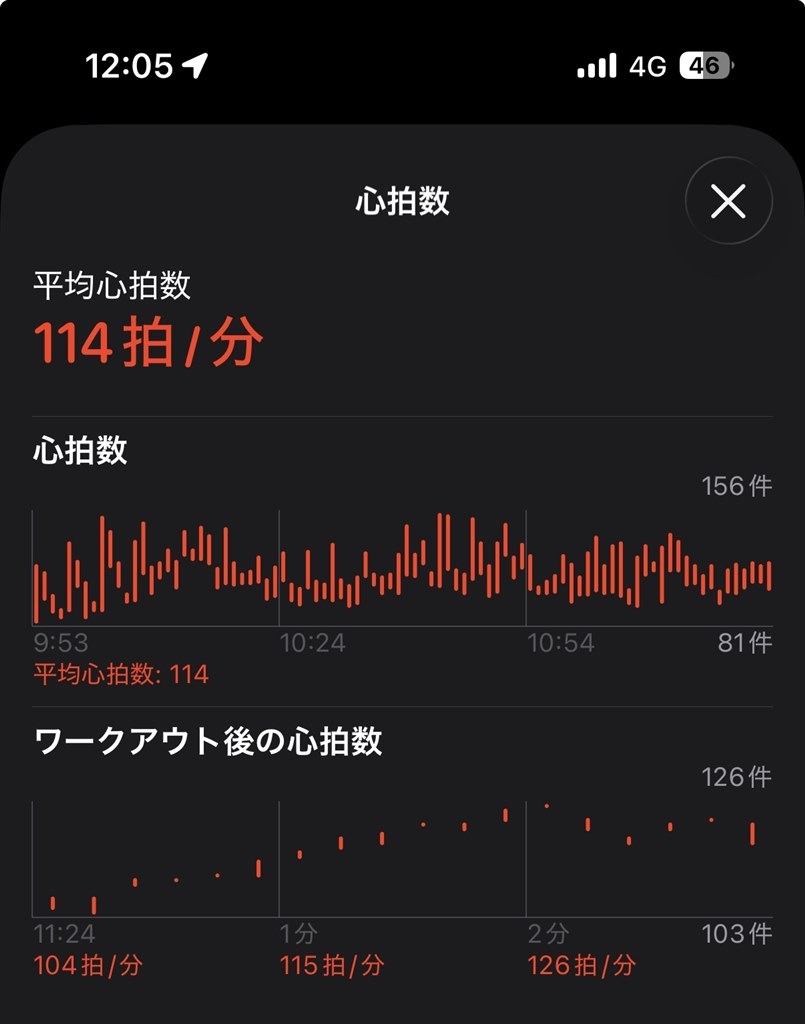Screen dimensions: 805x1024
Task: Tap the post-workout heart rate chart
Action: click(x=400, y=855)
